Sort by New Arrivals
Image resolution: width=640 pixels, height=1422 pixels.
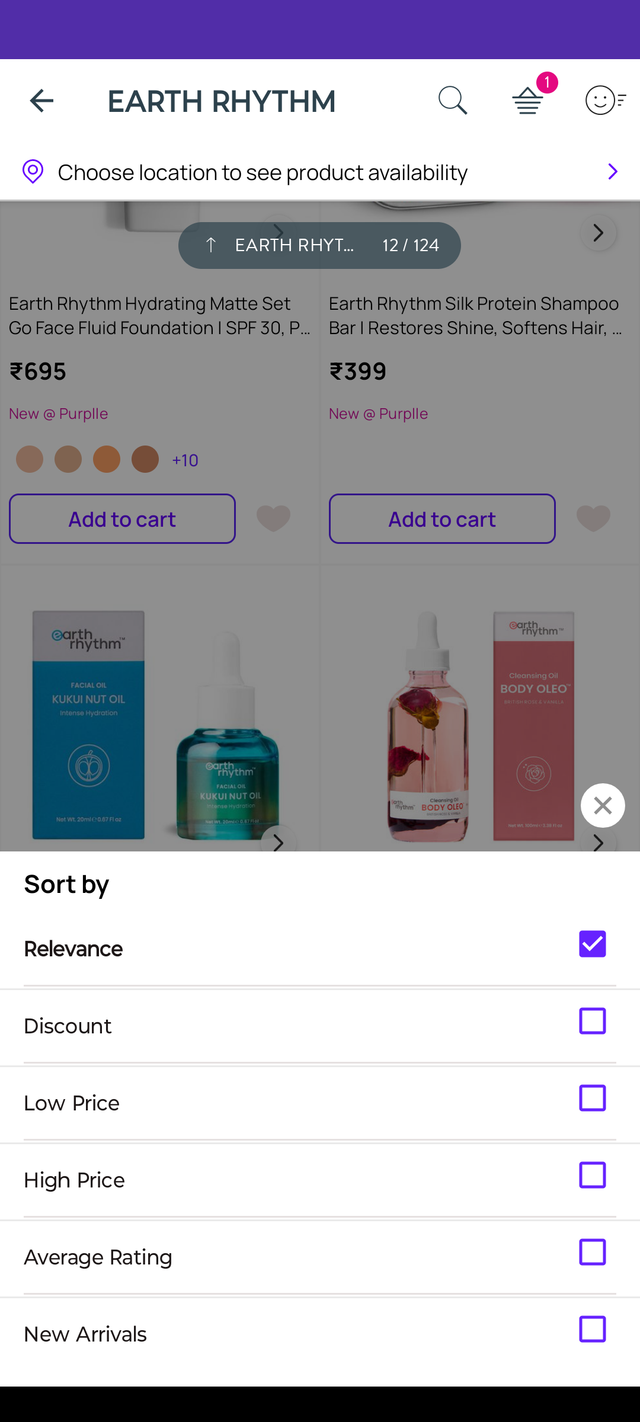coord(592,1329)
